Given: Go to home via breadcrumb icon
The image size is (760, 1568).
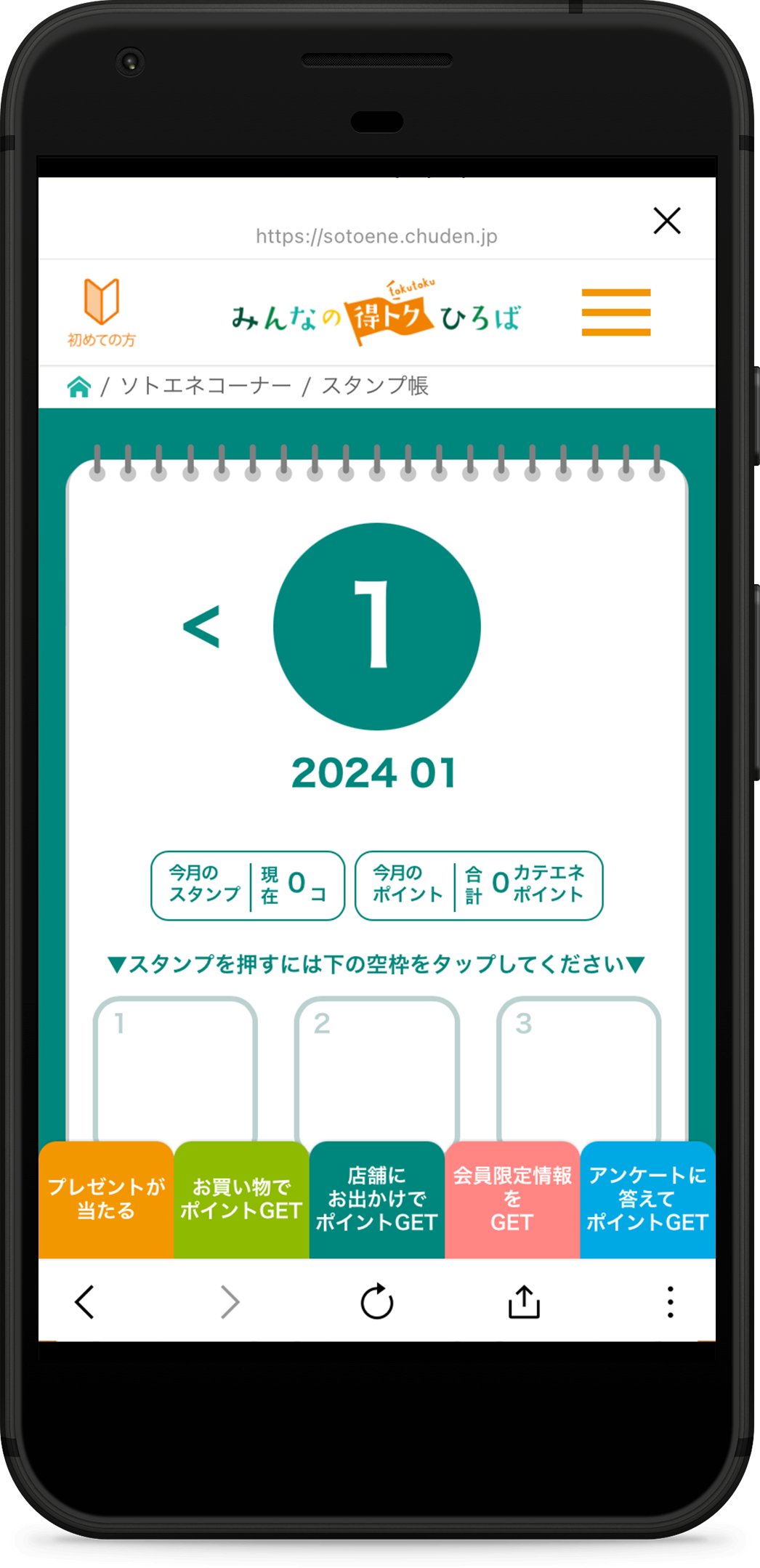Looking at the screenshot, I should coord(79,387).
